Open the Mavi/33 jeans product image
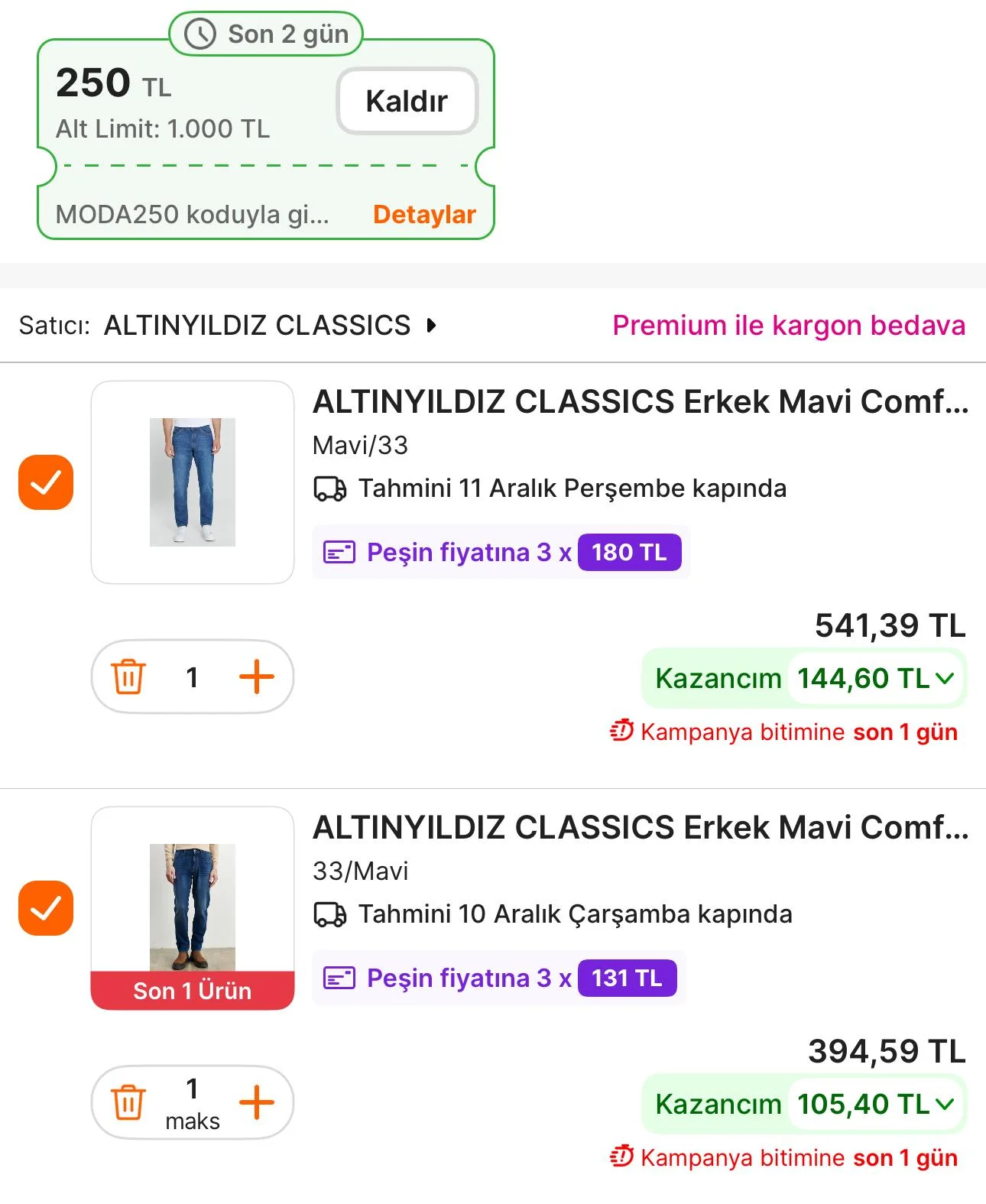This screenshot has height=1204, width=986. [193, 482]
